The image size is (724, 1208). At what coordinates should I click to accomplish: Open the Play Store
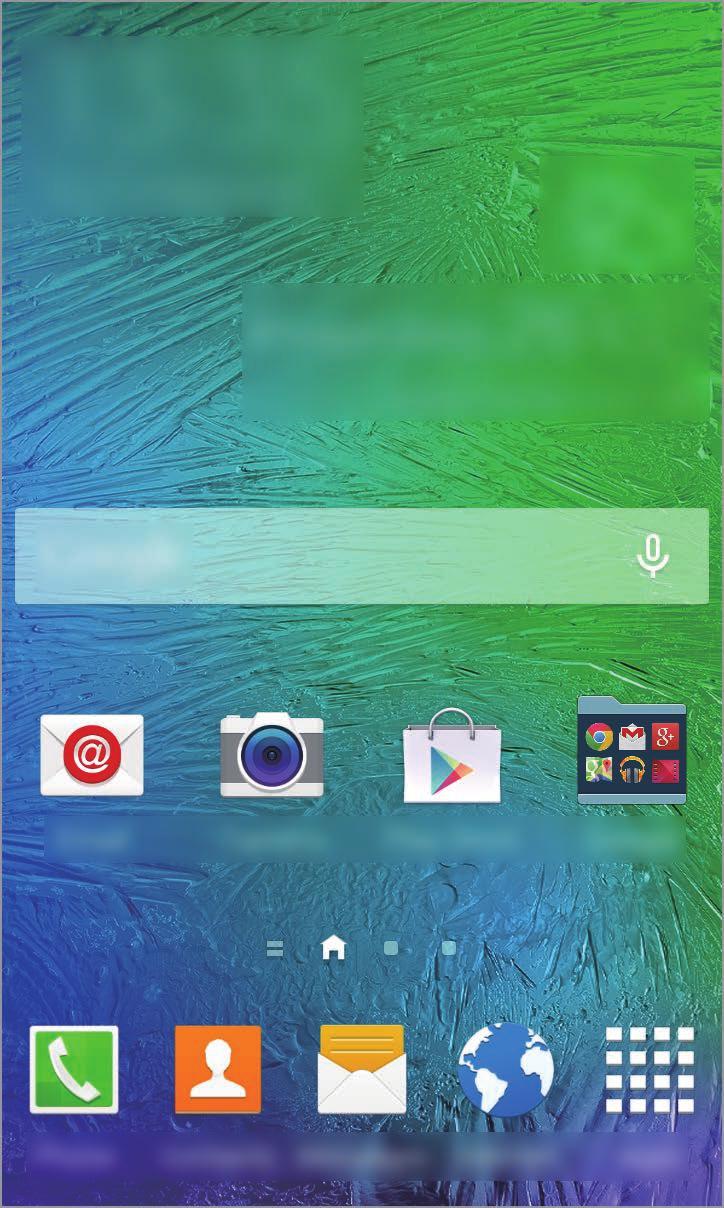452,756
